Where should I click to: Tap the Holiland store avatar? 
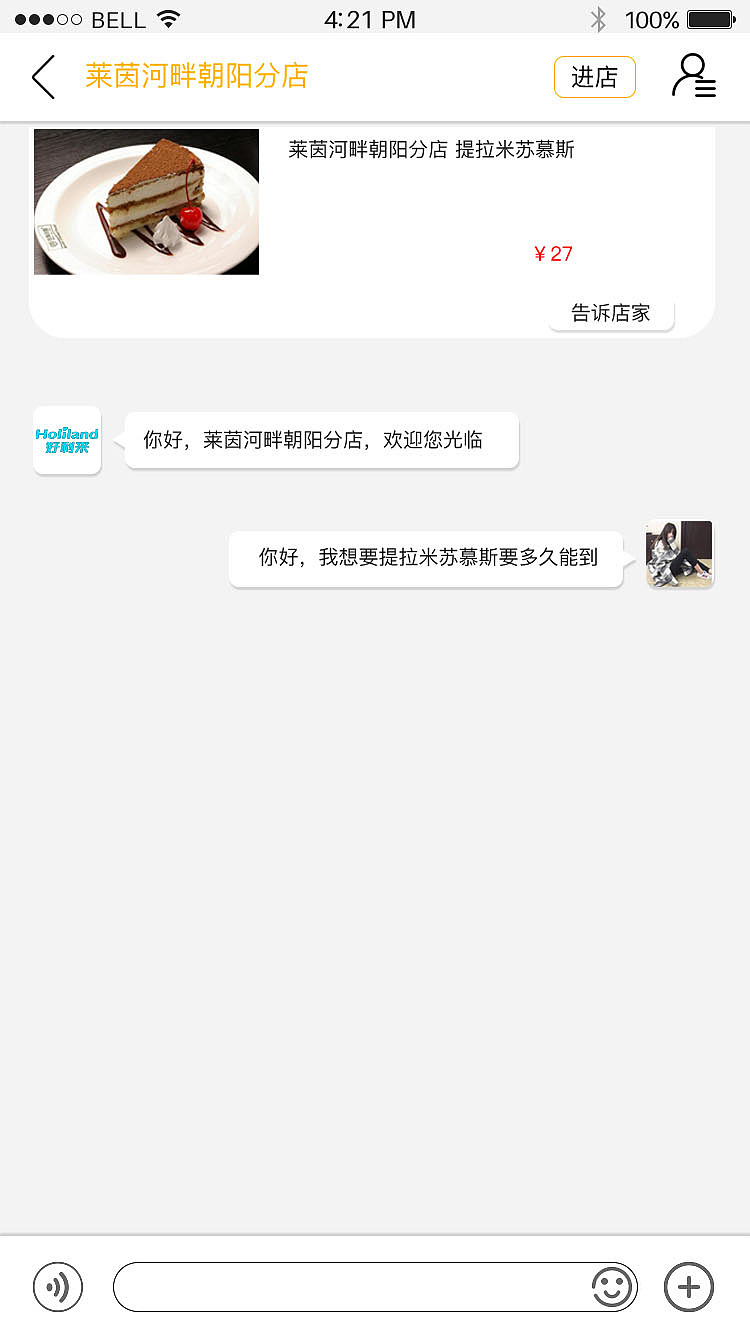pyautogui.click(x=66, y=440)
